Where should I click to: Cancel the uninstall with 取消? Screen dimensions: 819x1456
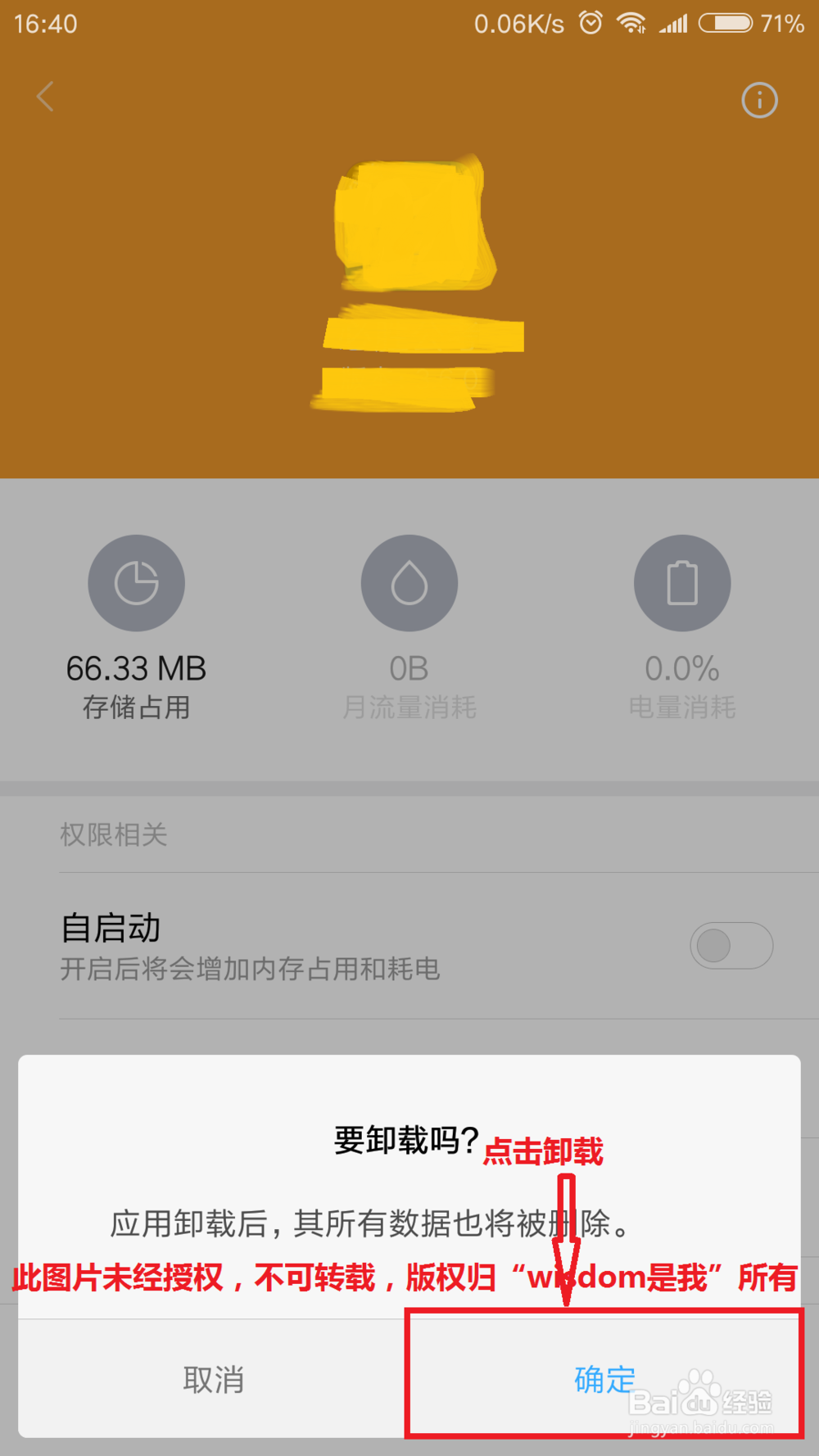pos(212,1380)
